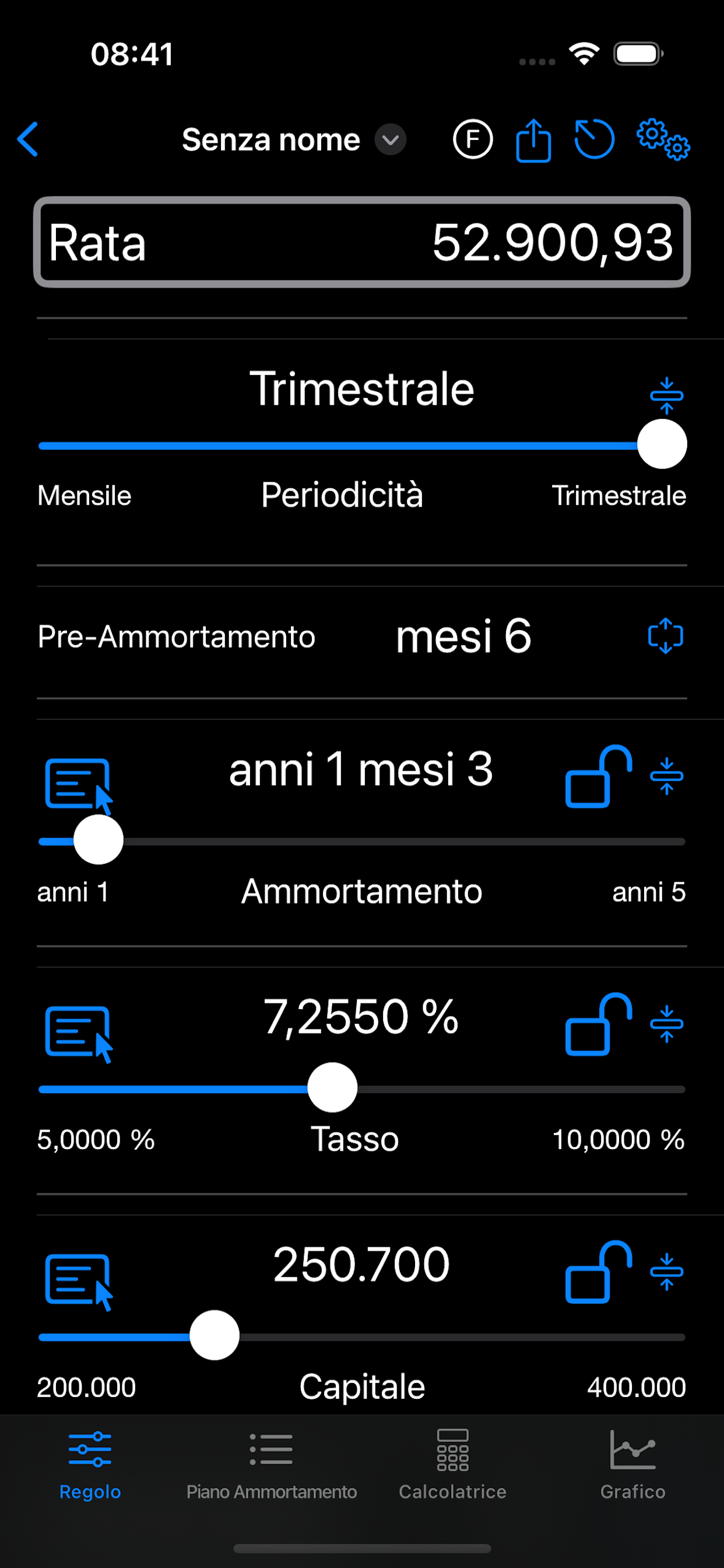Tap the Periodicità slider track
The height and width of the screenshot is (1568, 724).
[335, 446]
